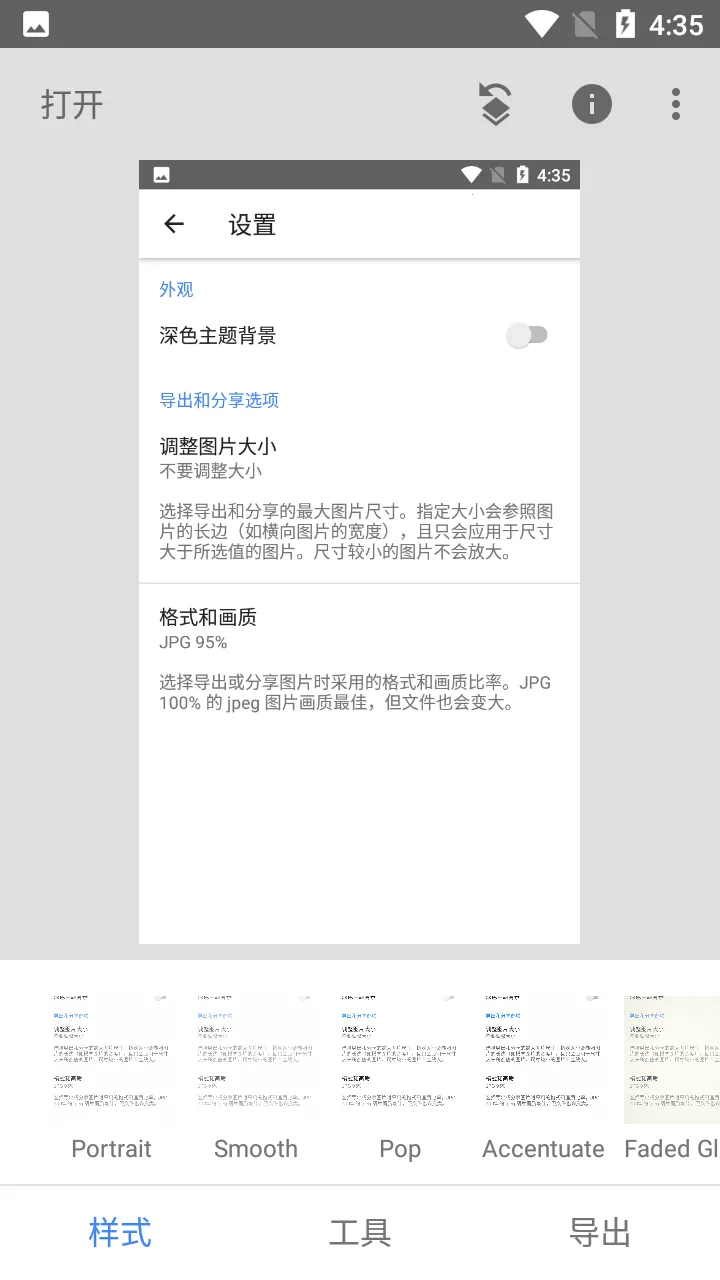
Task: Switch to the 工具 tab
Action: pos(360,1233)
